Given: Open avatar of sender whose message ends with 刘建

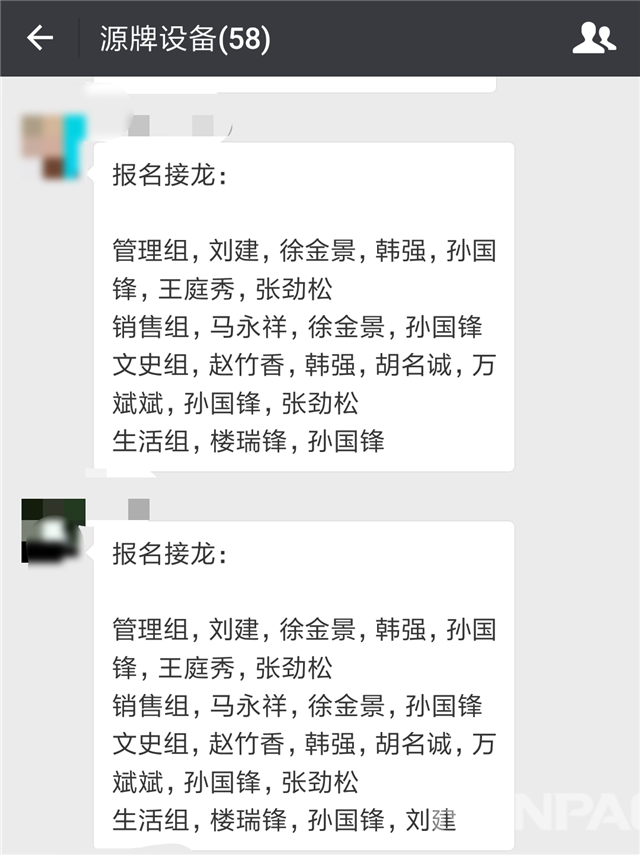Looking at the screenshot, I should pyautogui.click(x=53, y=531).
